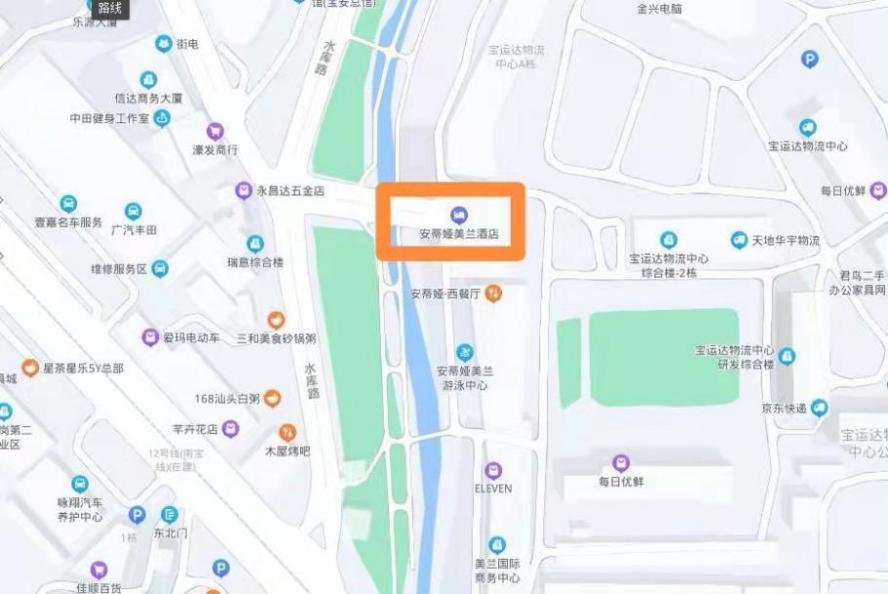The image size is (888, 594).
Task: Open the 安蒂娅·西餐厅 restaurant marker
Action: 492,293
